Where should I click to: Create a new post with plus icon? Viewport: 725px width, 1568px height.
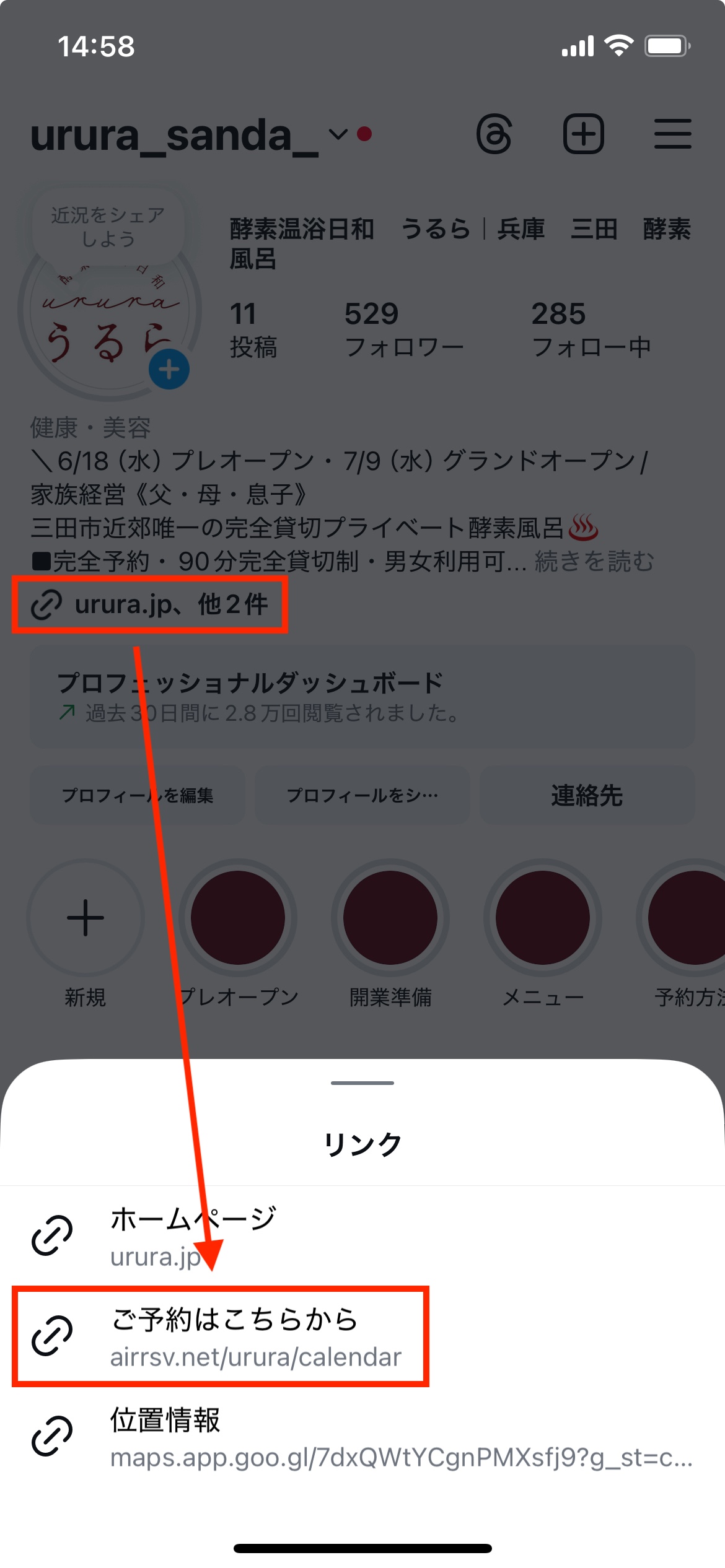coord(583,134)
